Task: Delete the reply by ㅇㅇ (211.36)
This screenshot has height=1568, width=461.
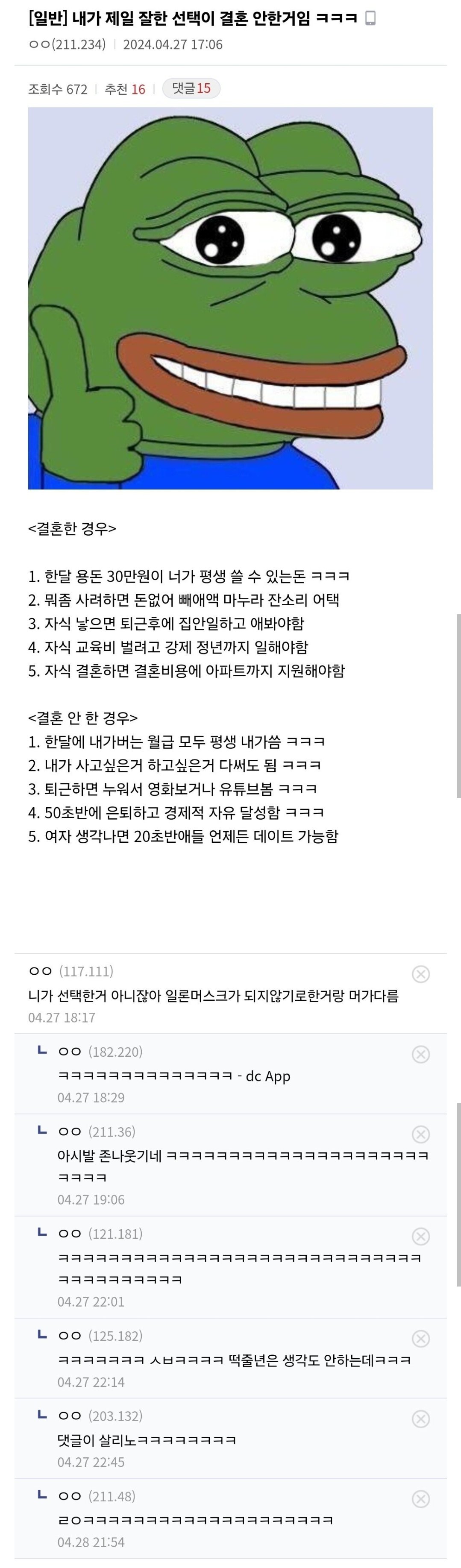Action: (421, 1134)
